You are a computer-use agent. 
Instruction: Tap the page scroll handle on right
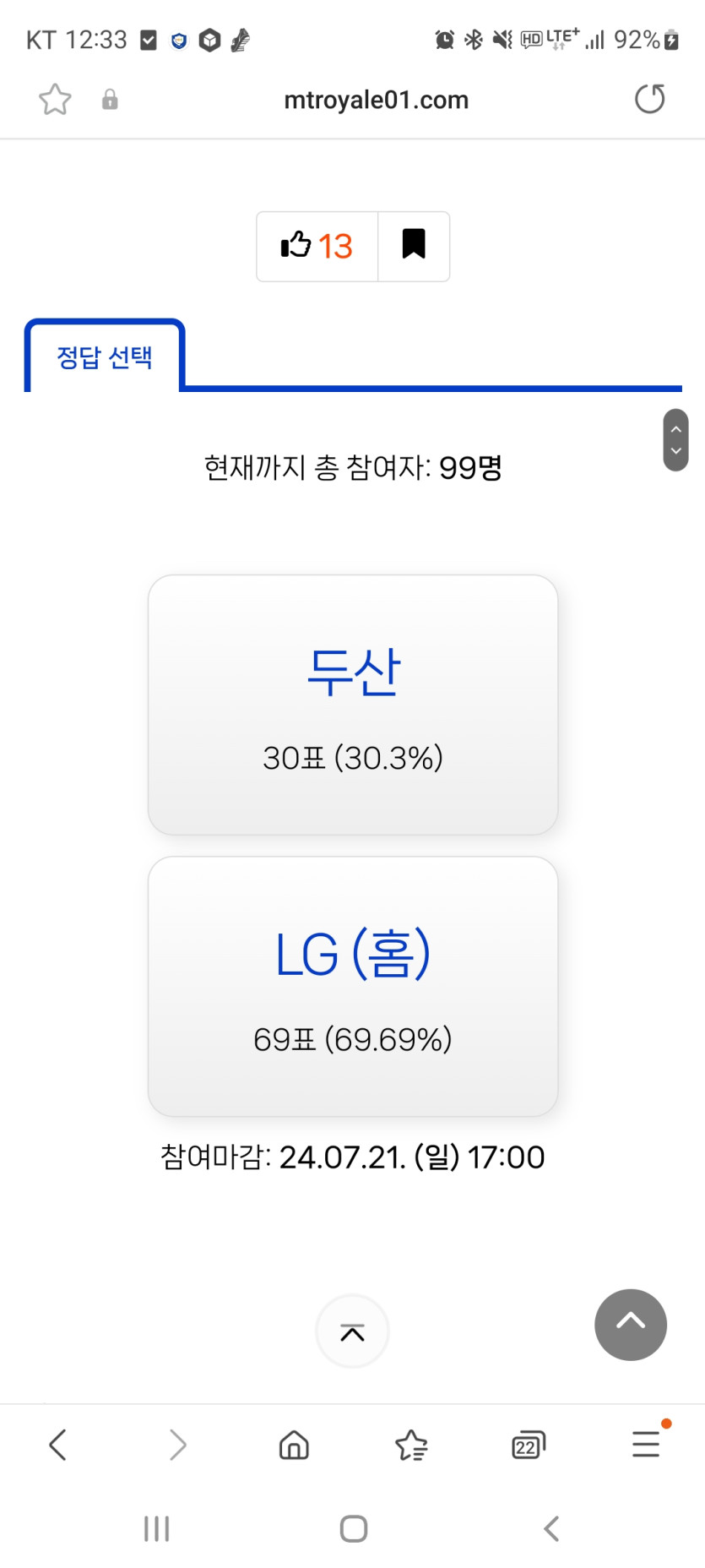675,440
